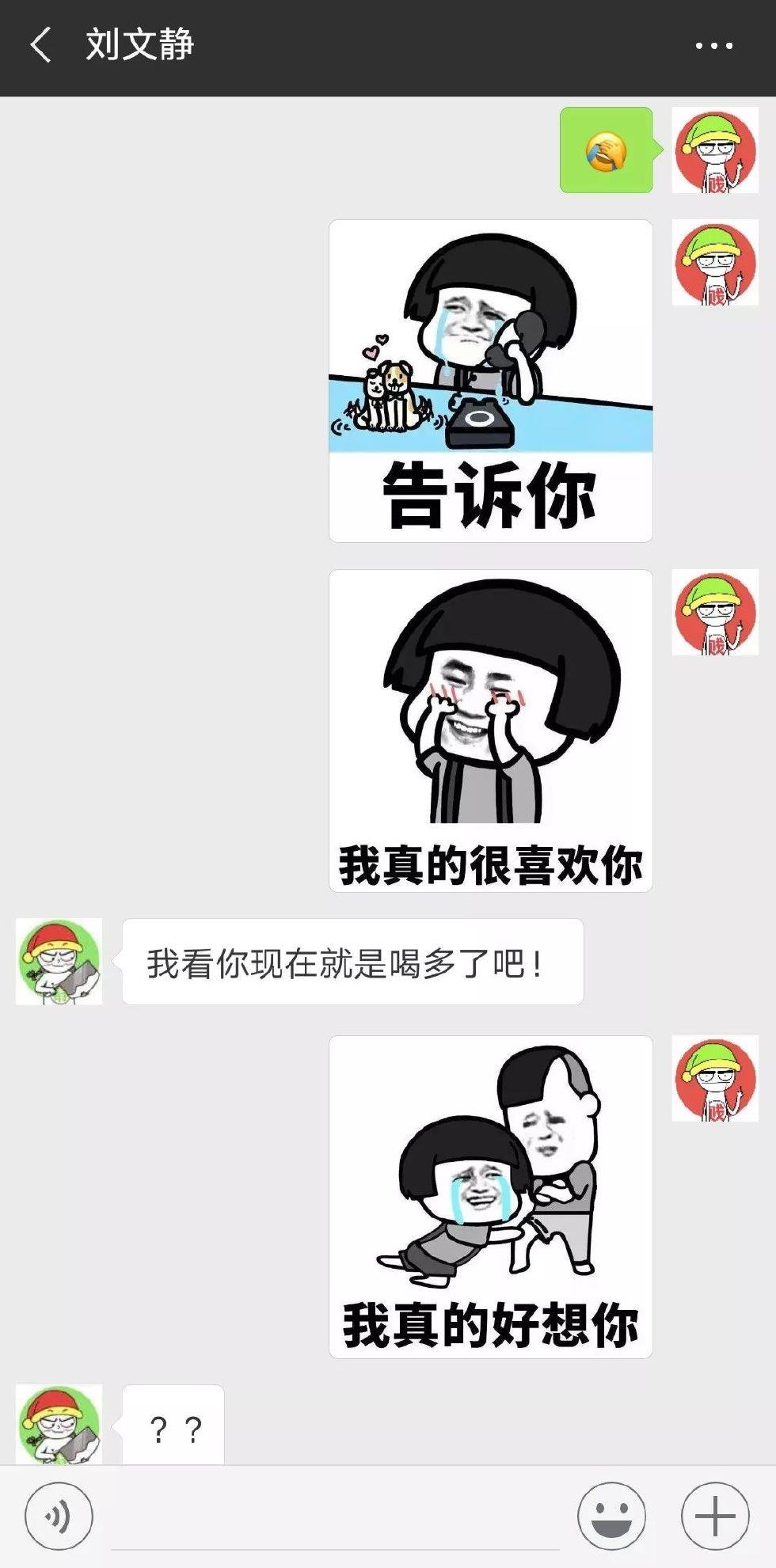Open the 告诉你 sticker image
The height and width of the screenshot is (1568, 776).
tap(490, 381)
